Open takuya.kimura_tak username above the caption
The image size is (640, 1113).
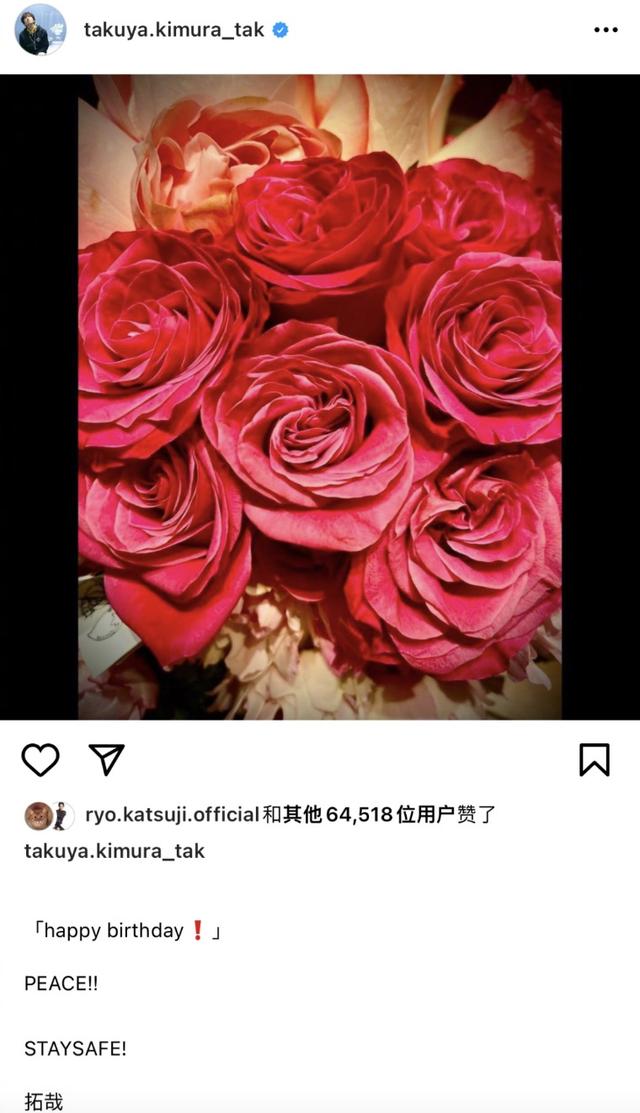click(x=114, y=851)
